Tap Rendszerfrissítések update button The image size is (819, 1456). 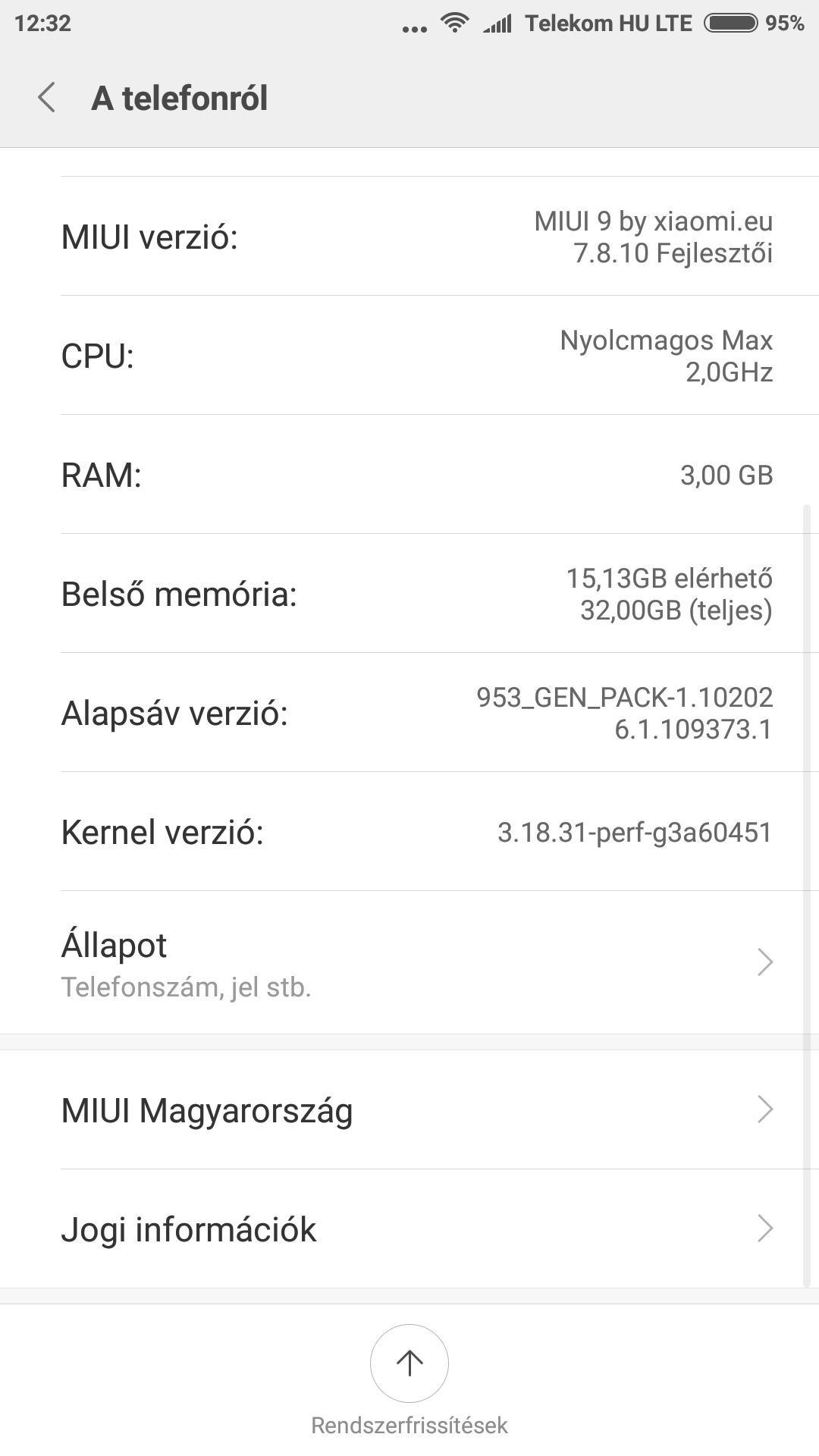click(x=409, y=1363)
